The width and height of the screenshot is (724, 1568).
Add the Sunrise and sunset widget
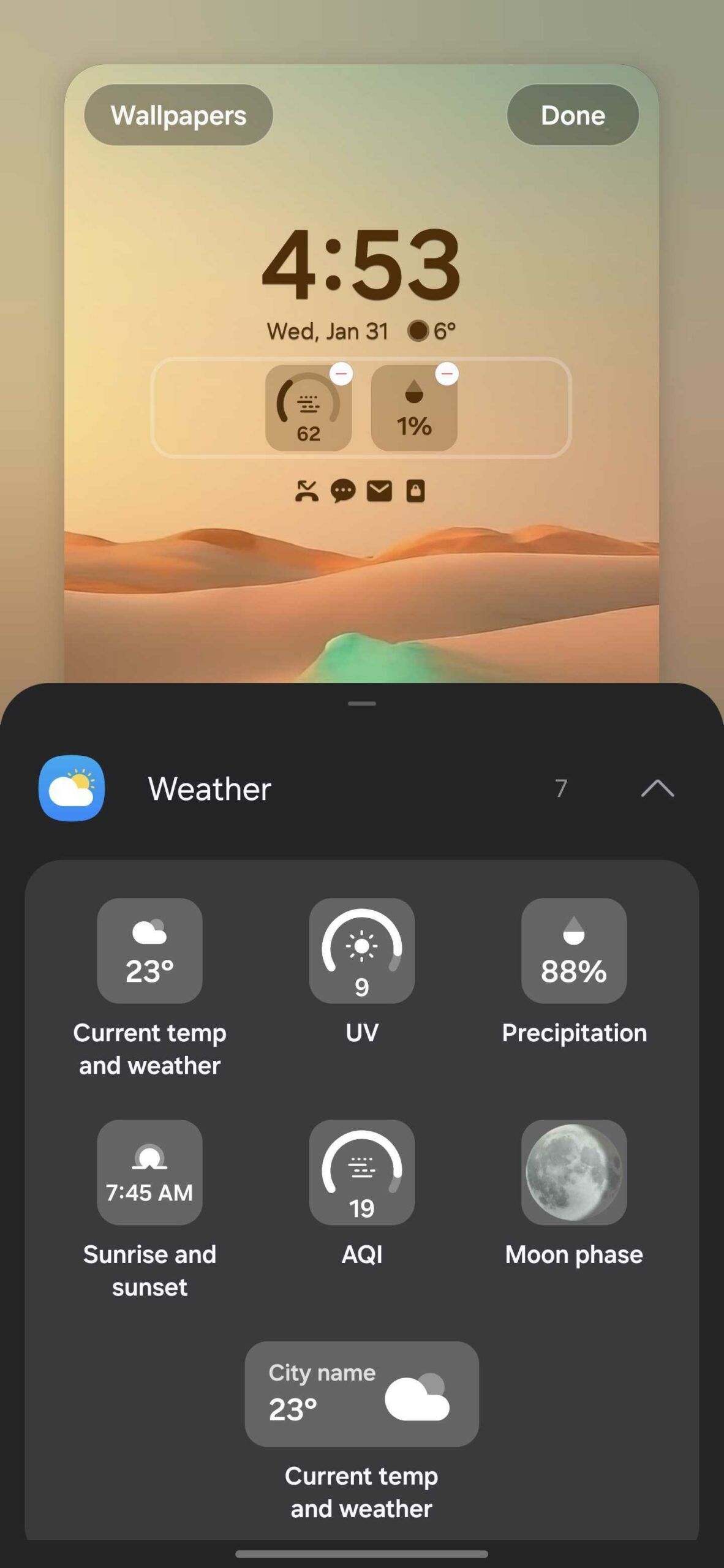coord(149,1172)
